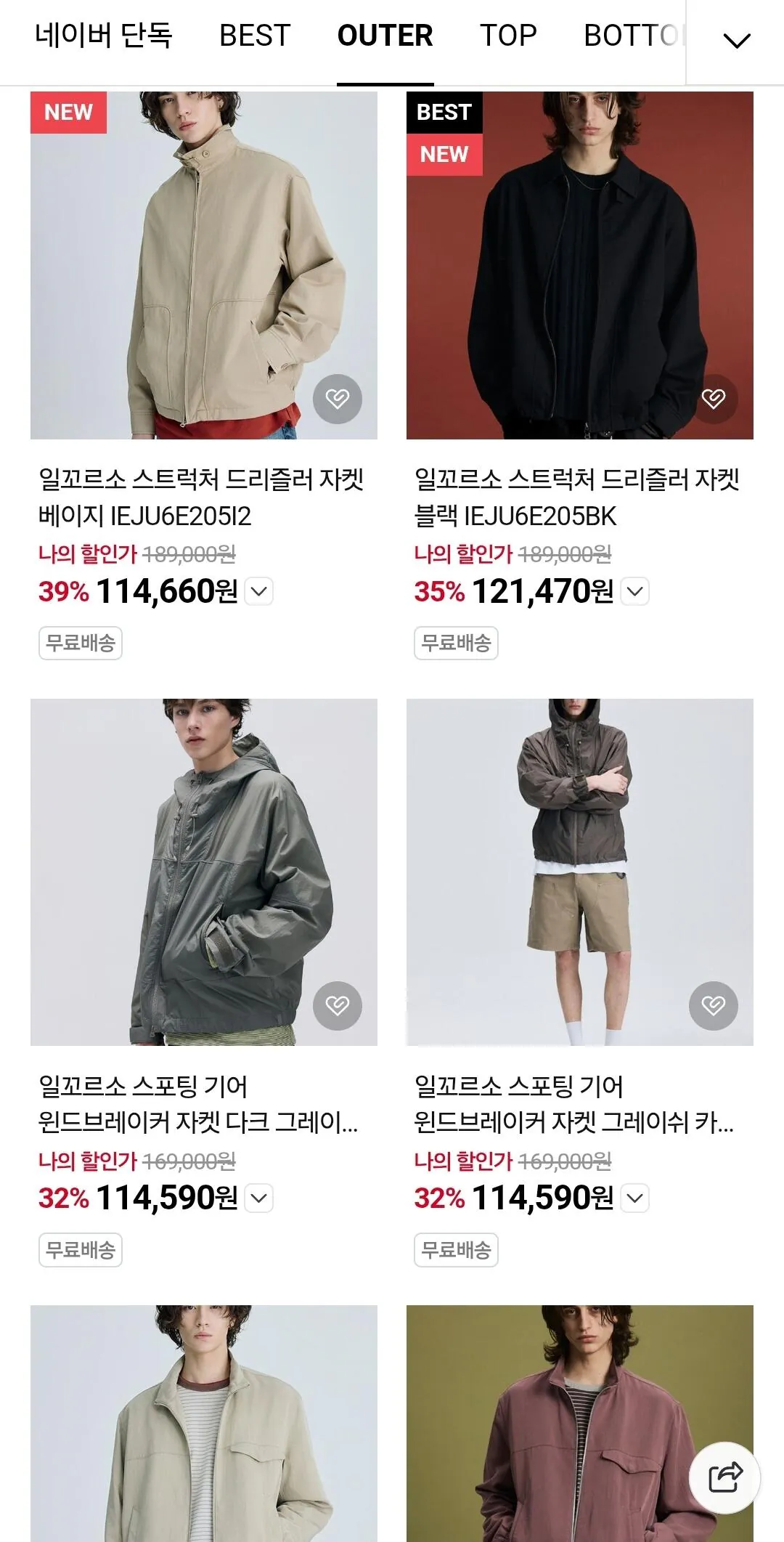Toggle the wishlist heart on the dark grey windbreaker

coord(338,1006)
